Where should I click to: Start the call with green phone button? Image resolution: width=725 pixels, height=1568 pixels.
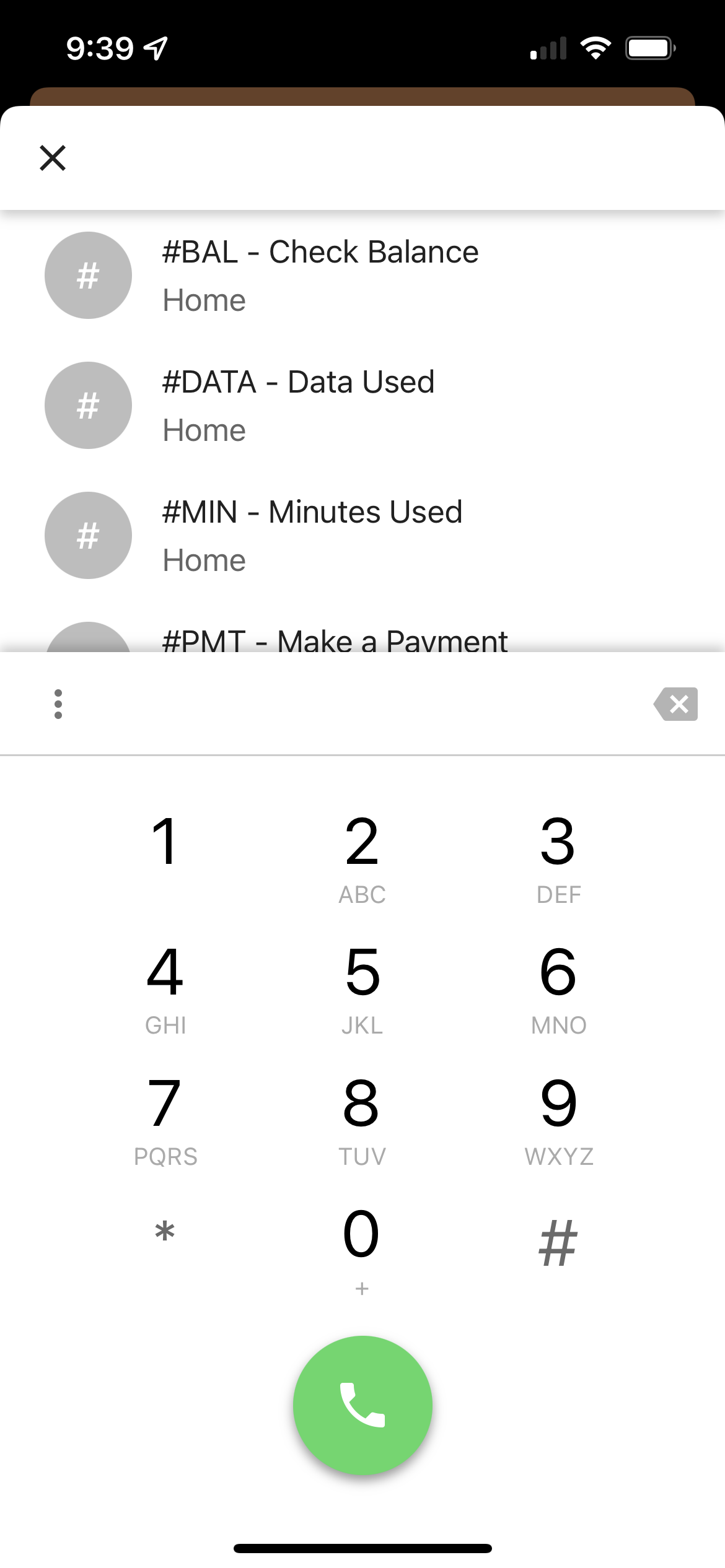[x=362, y=1405]
